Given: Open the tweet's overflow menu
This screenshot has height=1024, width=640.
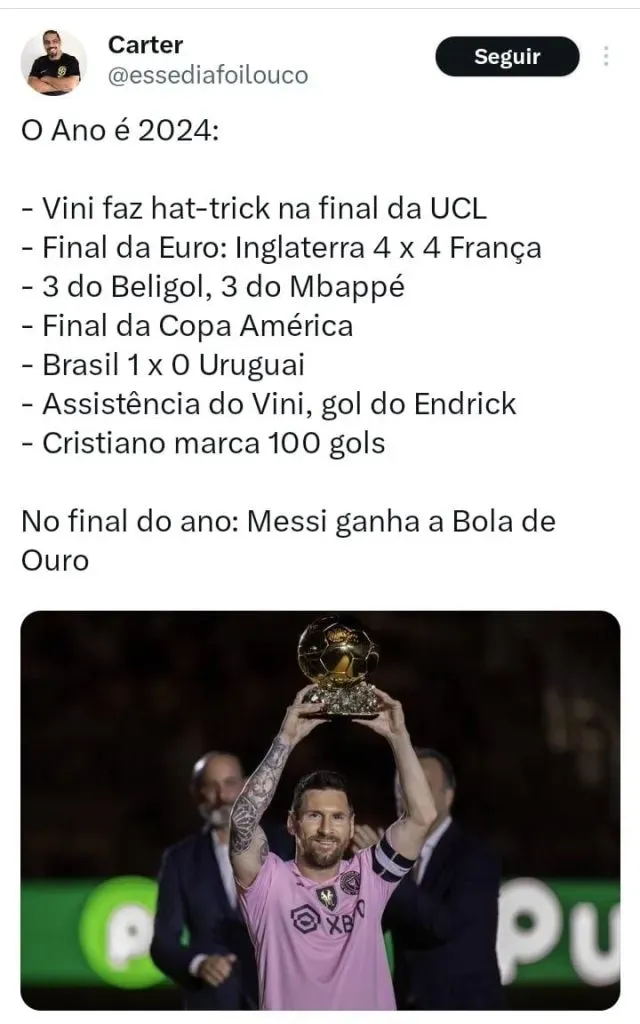Looking at the screenshot, I should tap(606, 57).
